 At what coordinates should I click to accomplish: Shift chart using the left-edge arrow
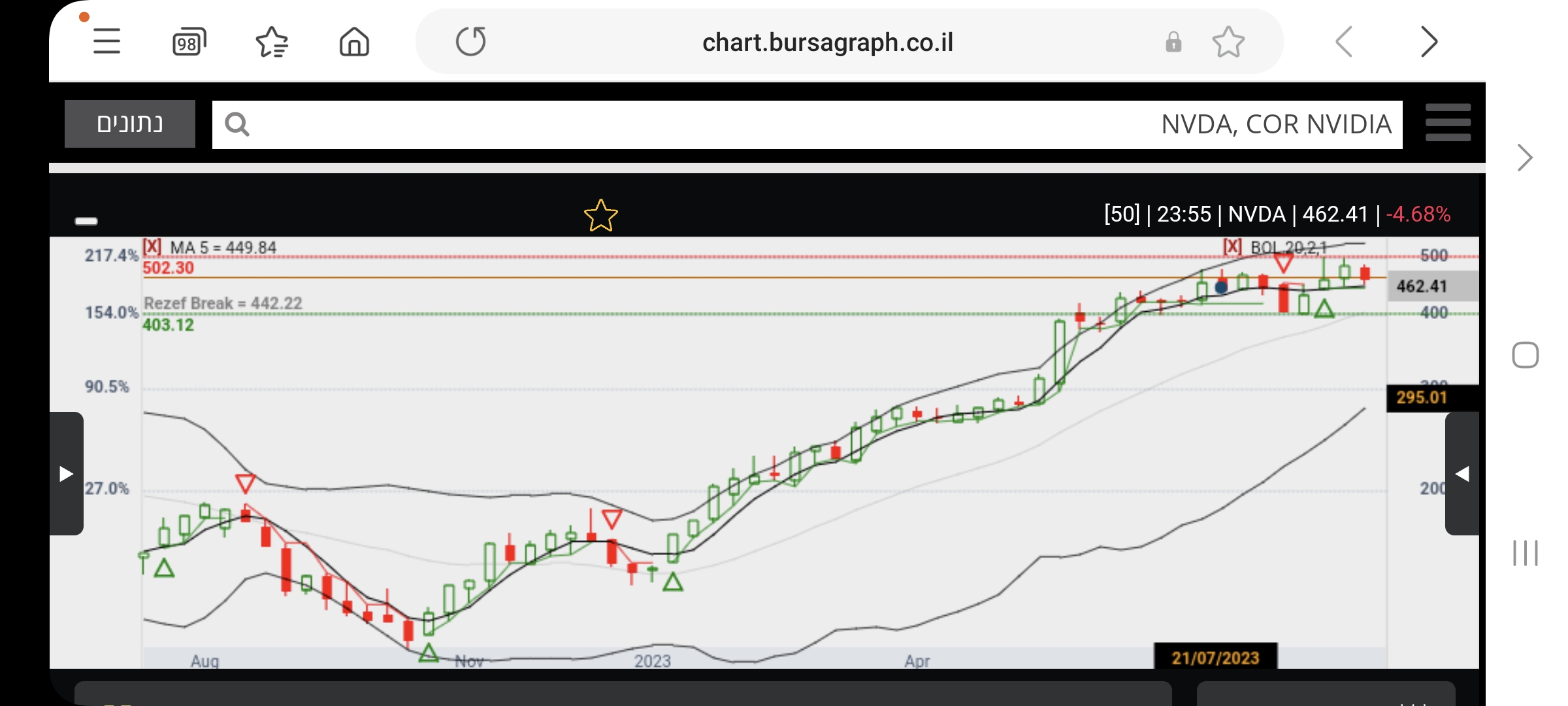66,473
